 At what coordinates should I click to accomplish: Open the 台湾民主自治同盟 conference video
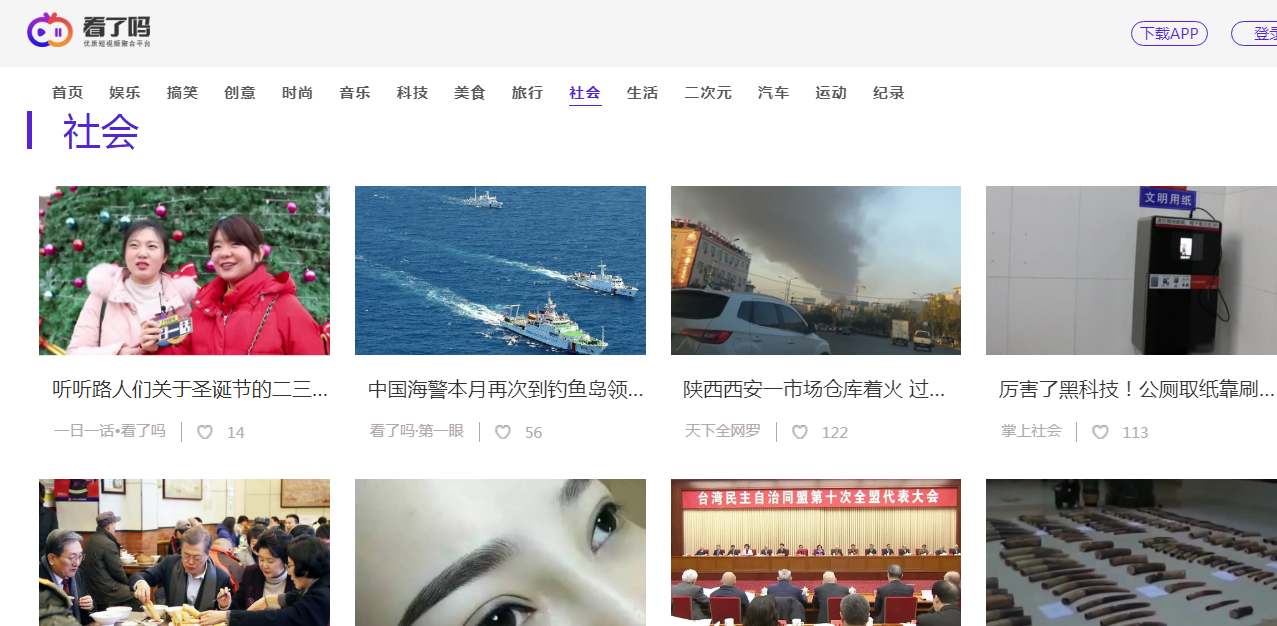pos(815,552)
